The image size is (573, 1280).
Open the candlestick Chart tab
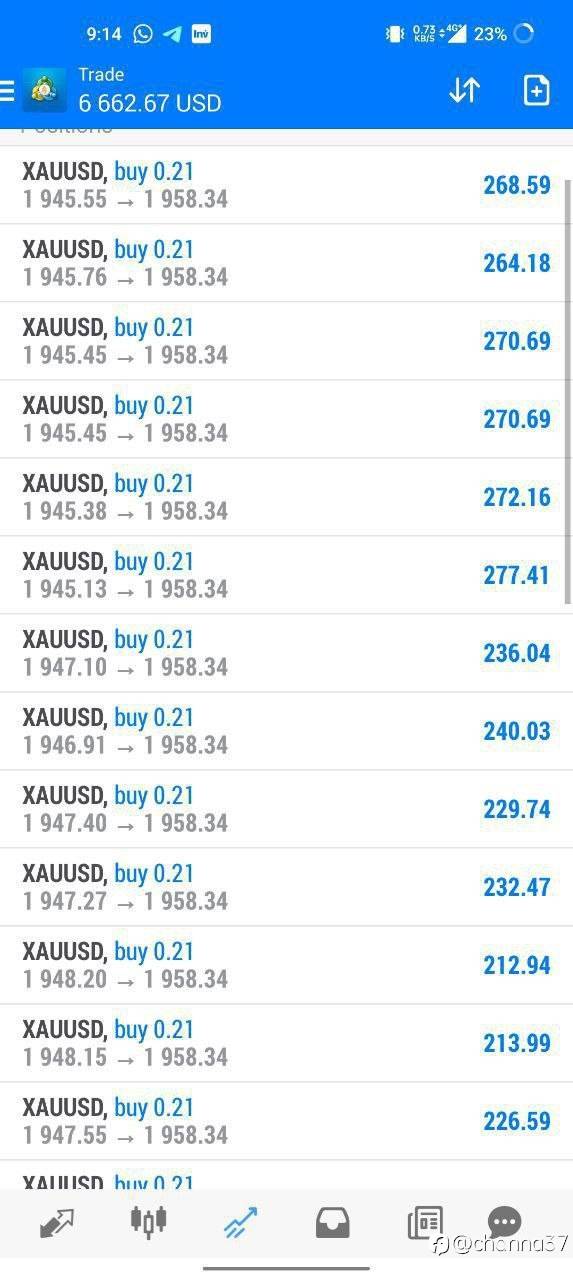coord(148,1222)
